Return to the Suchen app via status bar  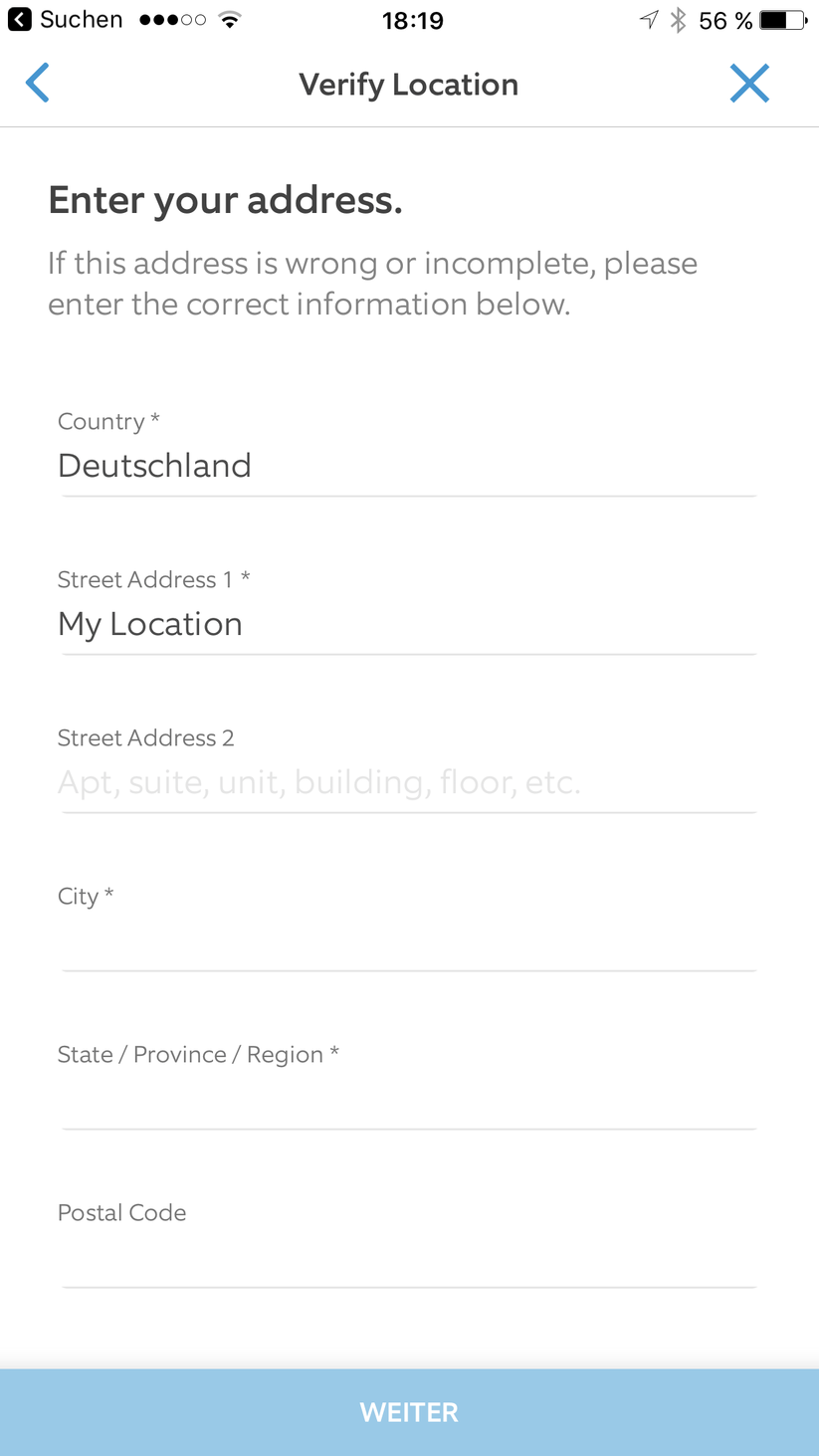tap(65, 20)
